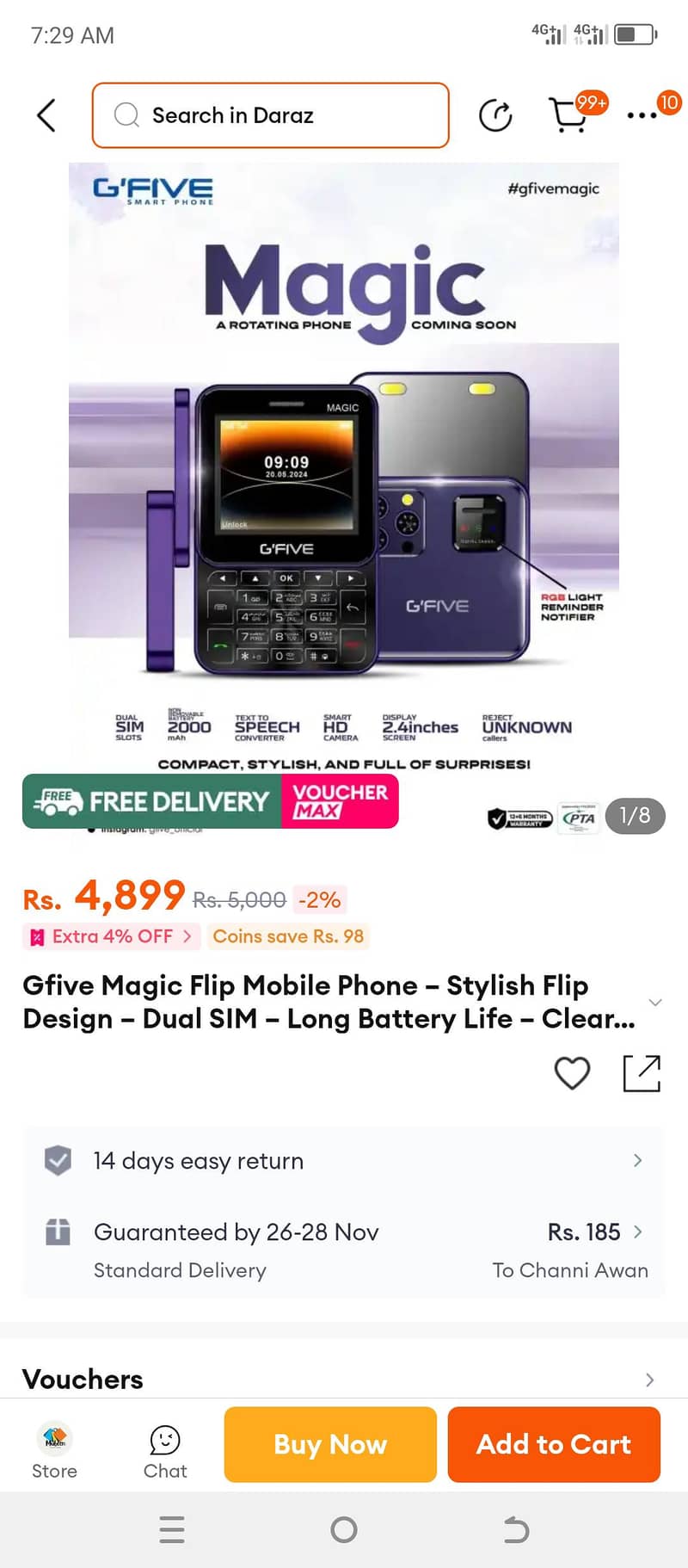Image resolution: width=688 pixels, height=1568 pixels.
Task: Open the three-dot overflow menu
Action: click(642, 115)
